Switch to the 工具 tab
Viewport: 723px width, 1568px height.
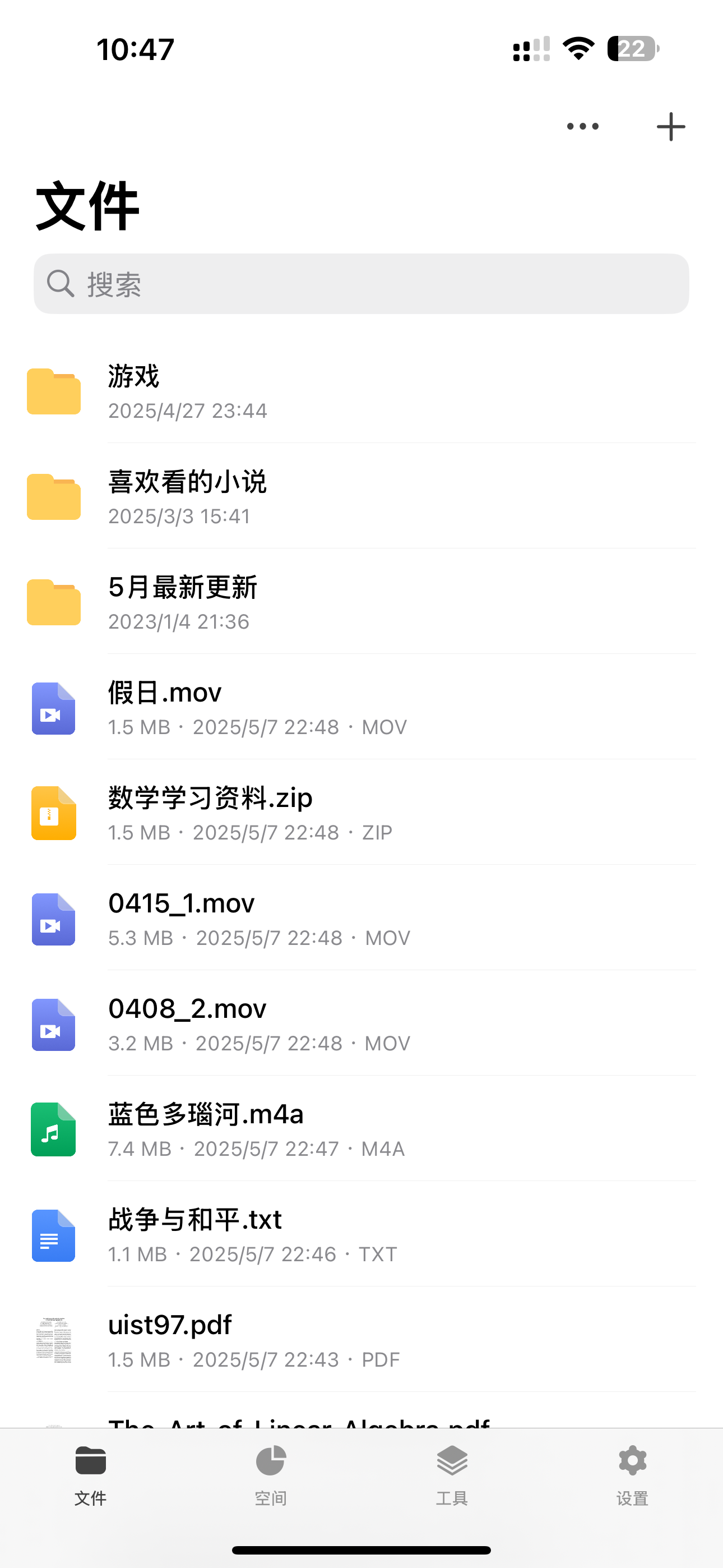(x=452, y=1474)
